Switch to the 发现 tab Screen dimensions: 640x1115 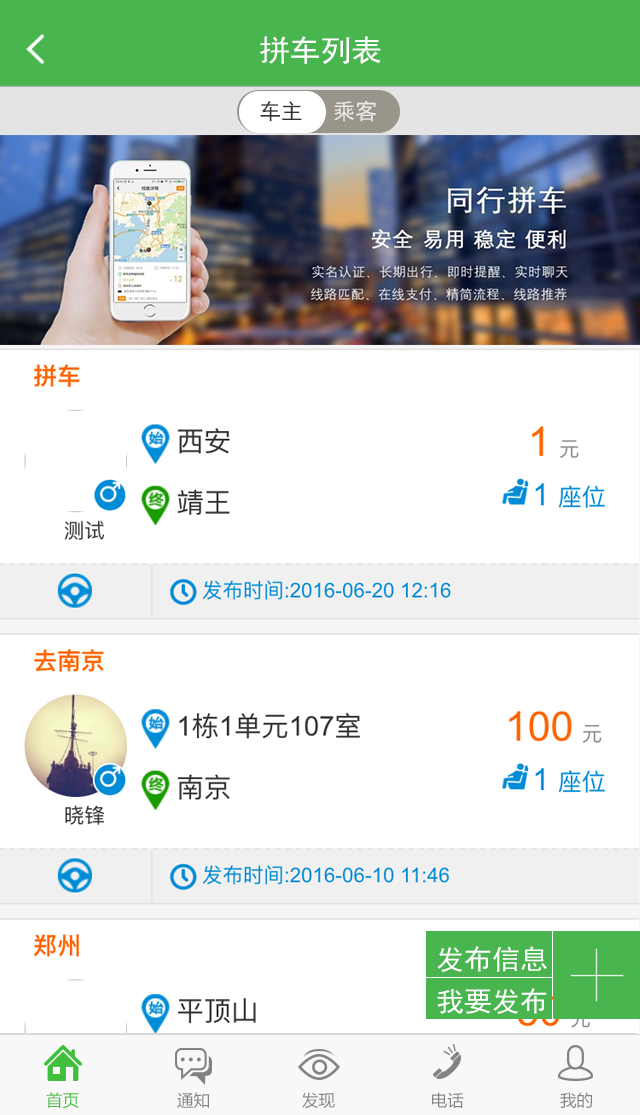(318, 1076)
